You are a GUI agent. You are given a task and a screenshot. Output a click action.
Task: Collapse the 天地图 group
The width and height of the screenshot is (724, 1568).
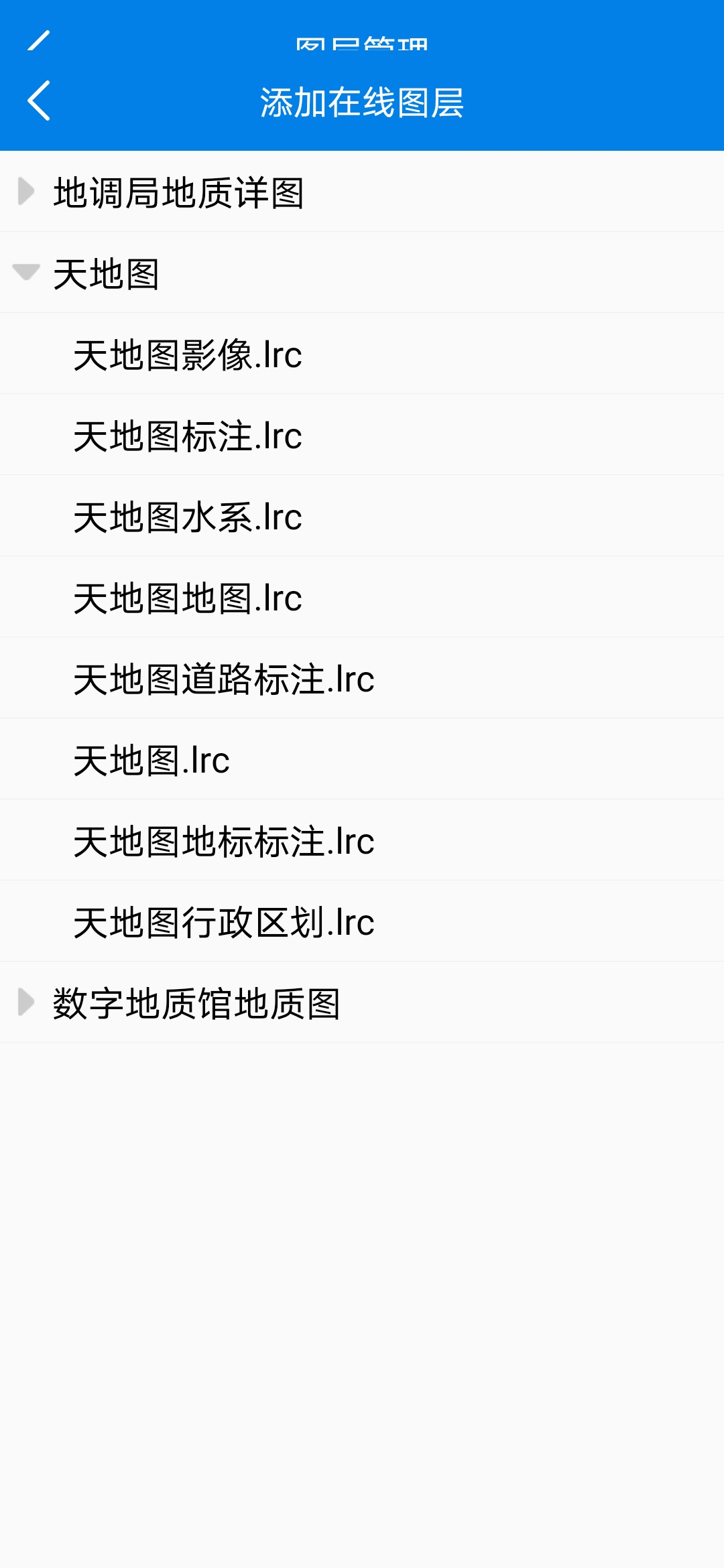(x=106, y=273)
